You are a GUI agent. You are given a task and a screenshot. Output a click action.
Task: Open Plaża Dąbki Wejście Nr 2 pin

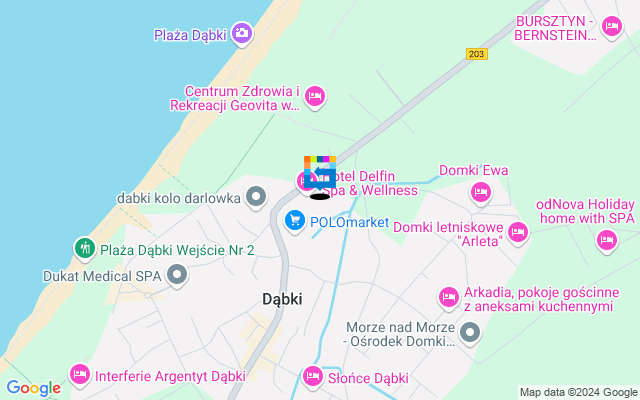coord(85,247)
